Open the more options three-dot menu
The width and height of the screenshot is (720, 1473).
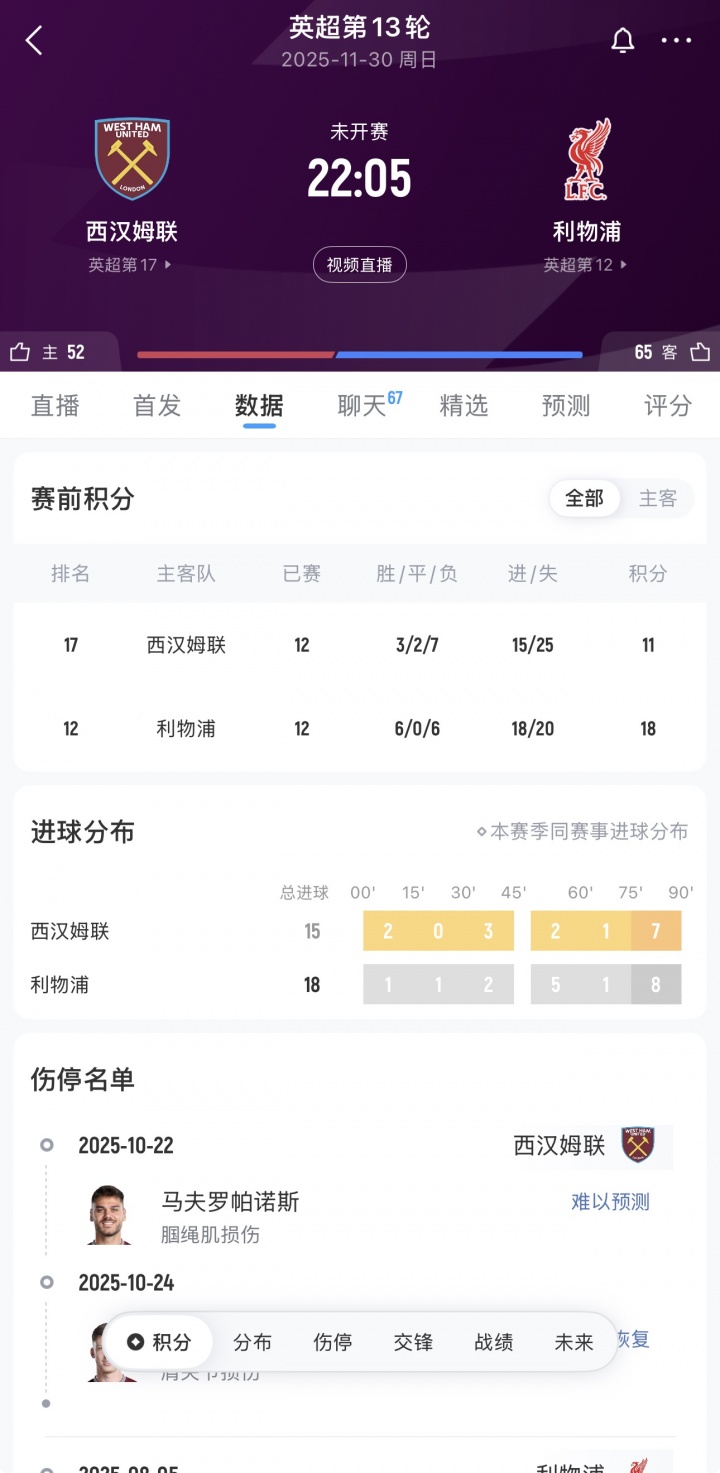coord(677,40)
